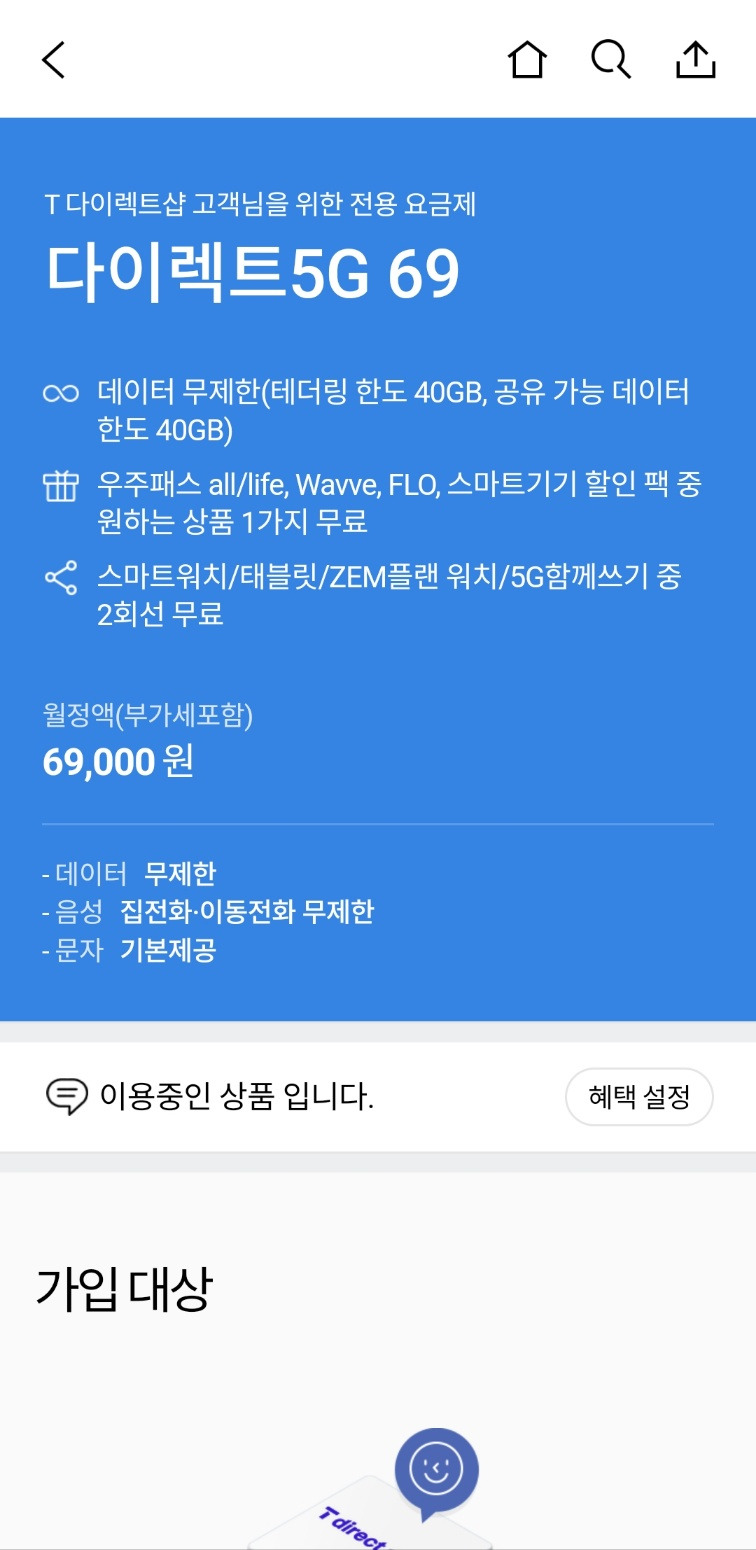Click the home icon in top bar
This screenshot has width=756, height=1550.
(526, 59)
